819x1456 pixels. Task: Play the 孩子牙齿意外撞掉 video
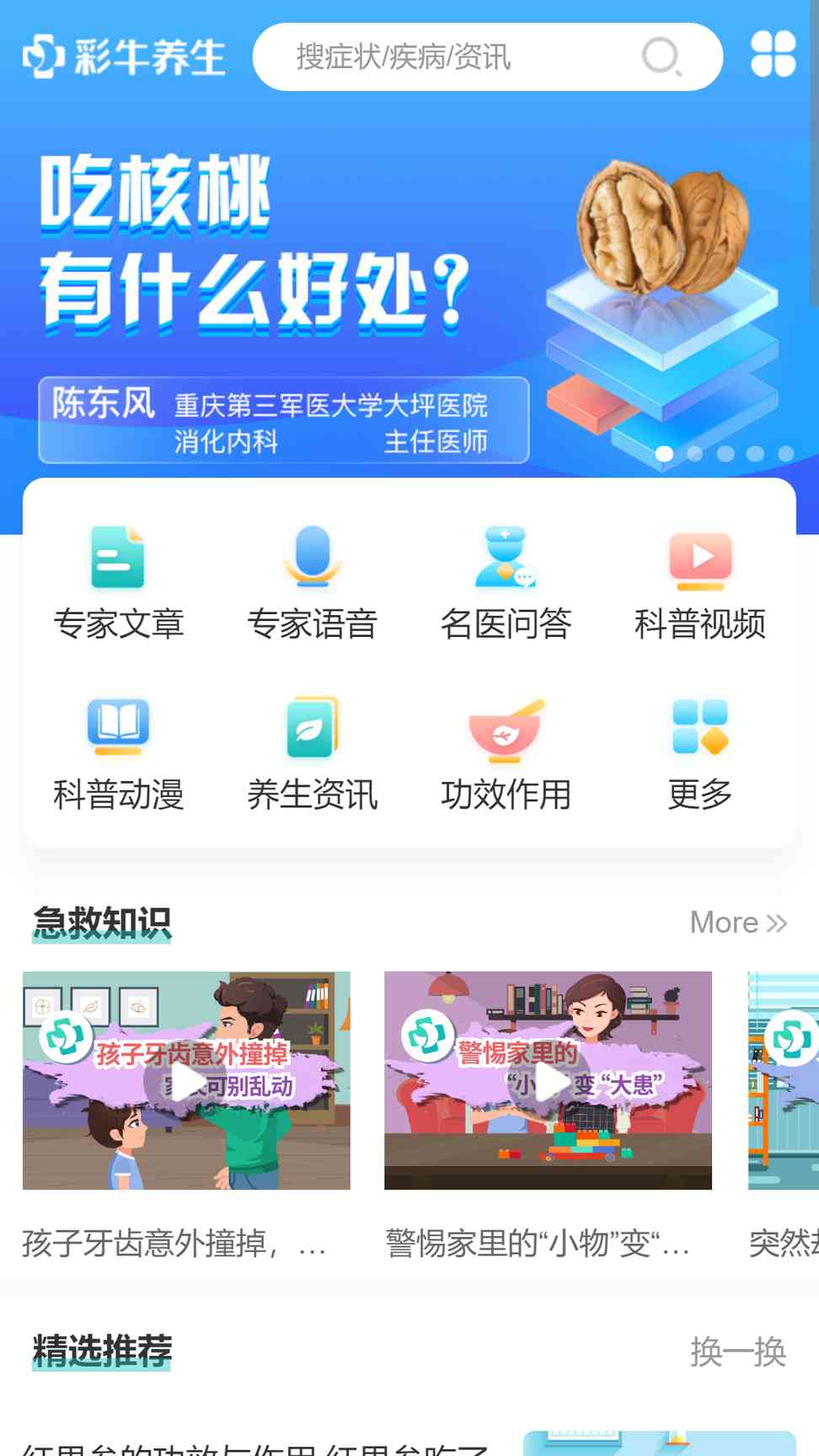(186, 1081)
